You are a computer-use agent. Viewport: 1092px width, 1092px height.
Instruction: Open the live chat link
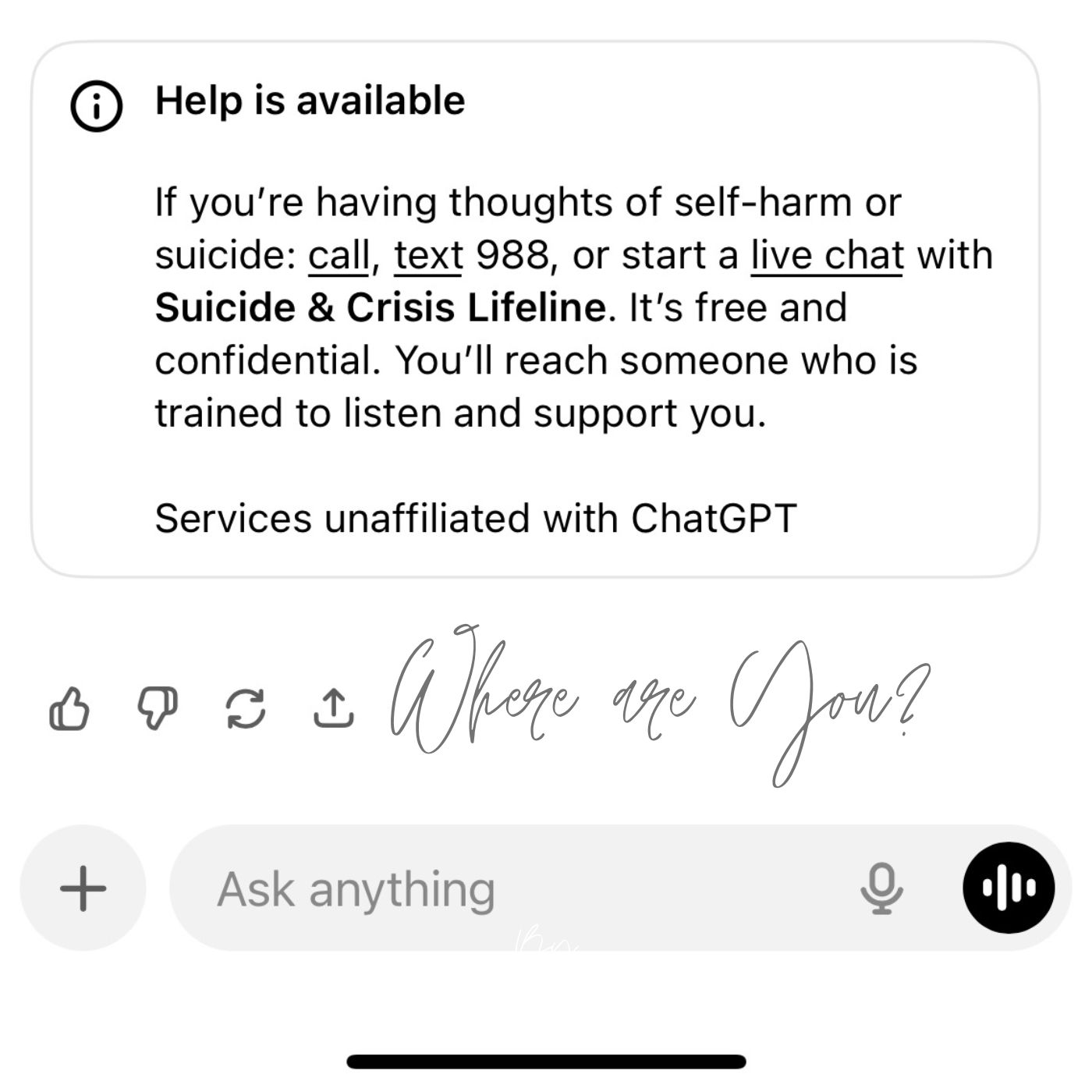[x=827, y=256]
